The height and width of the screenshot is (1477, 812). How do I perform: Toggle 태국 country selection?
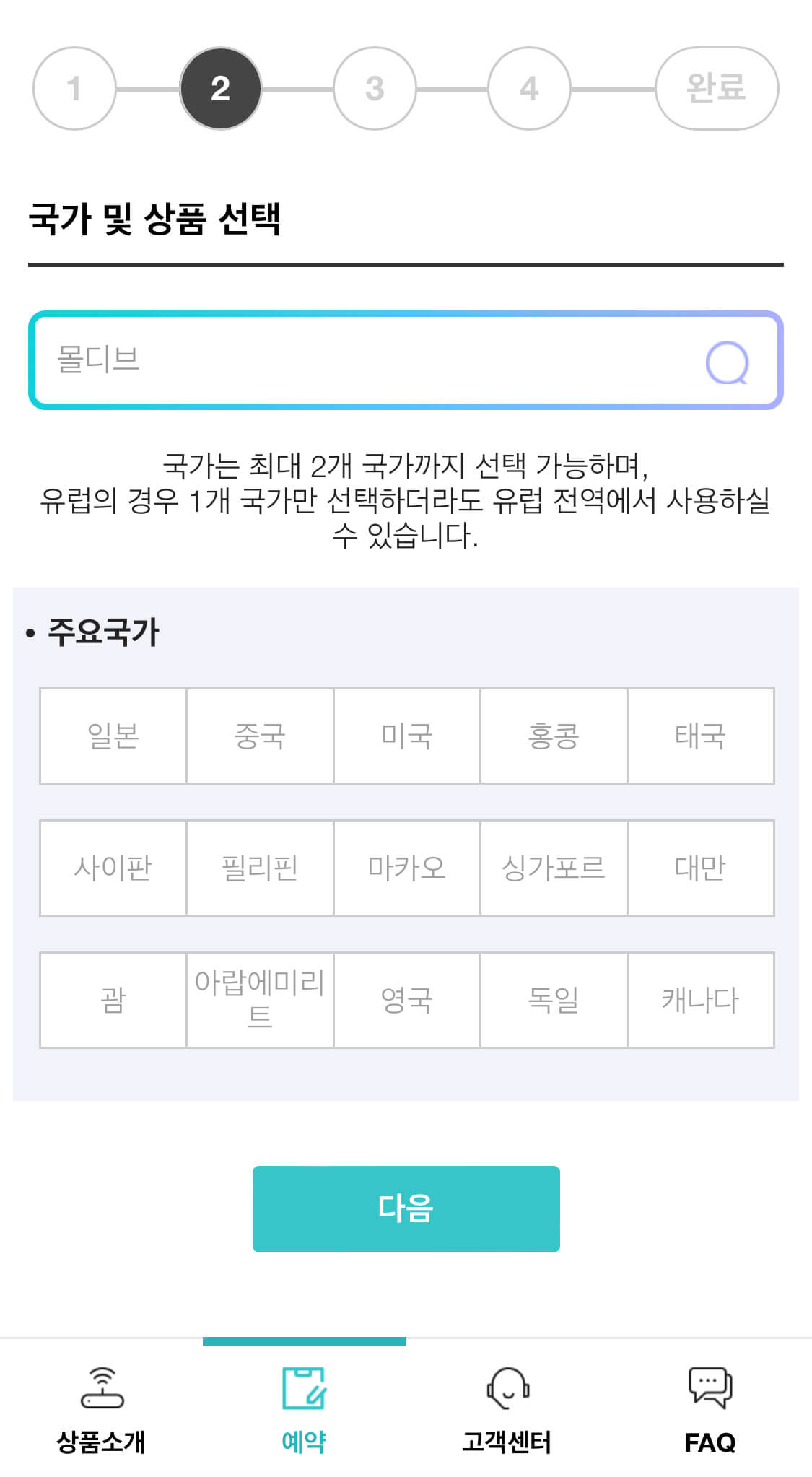tap(700, 735)
